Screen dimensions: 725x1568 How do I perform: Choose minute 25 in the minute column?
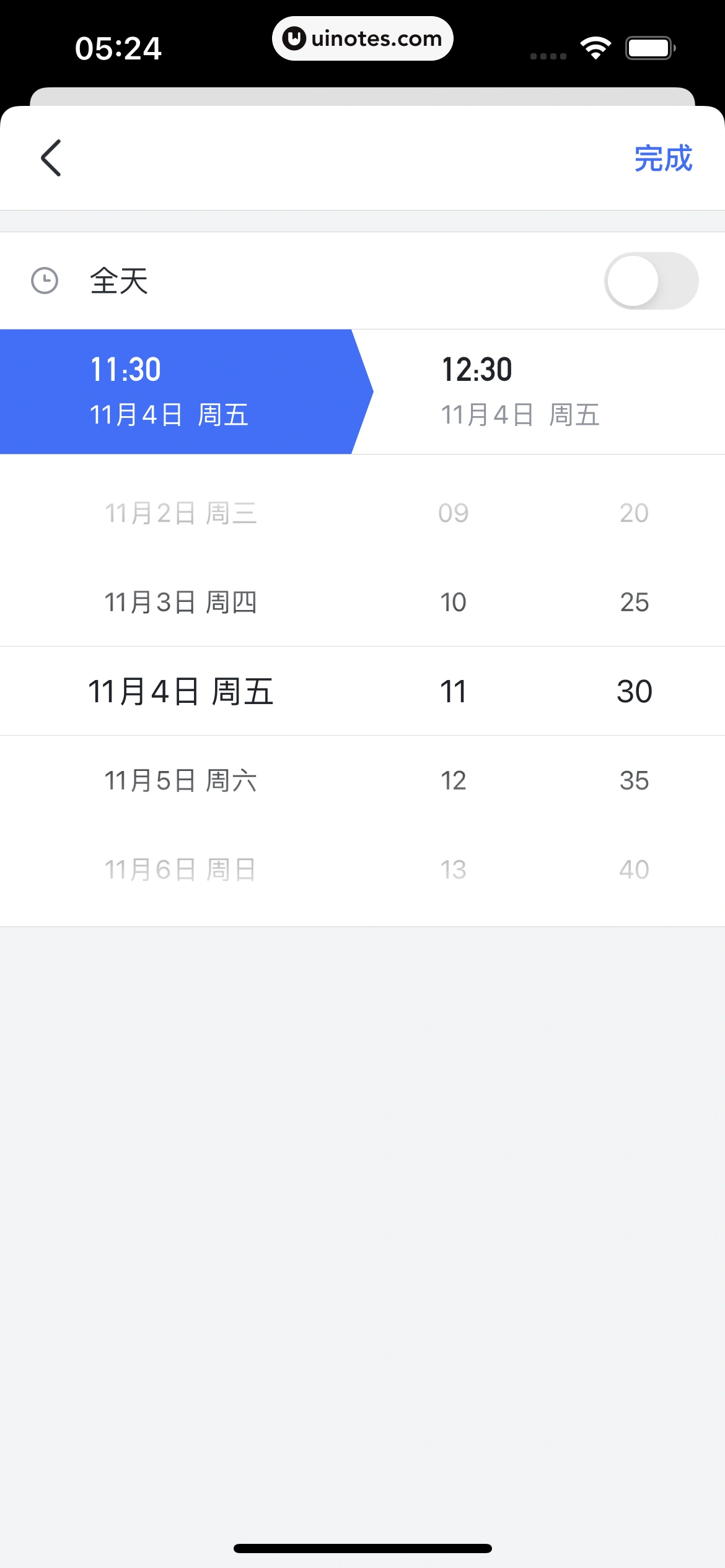635,601
